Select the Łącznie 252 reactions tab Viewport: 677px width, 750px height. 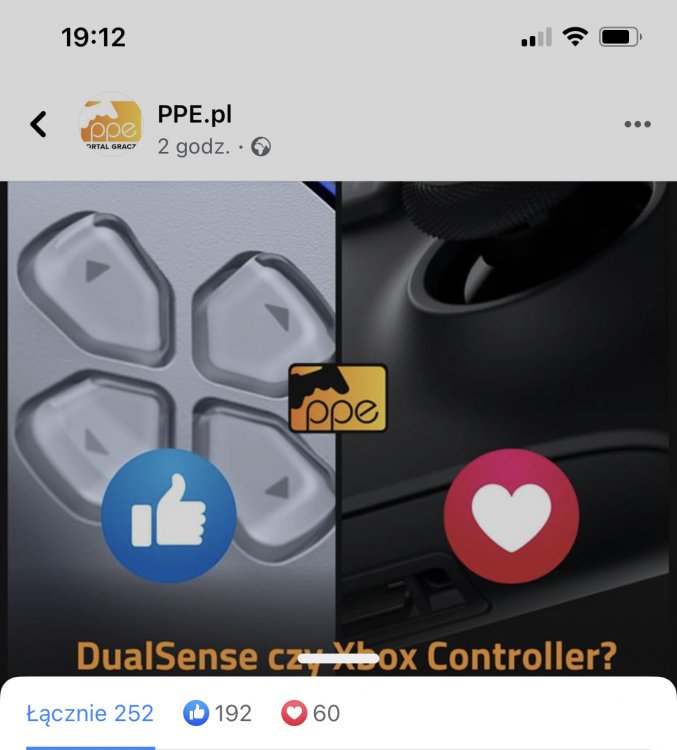tap(90, 713)
